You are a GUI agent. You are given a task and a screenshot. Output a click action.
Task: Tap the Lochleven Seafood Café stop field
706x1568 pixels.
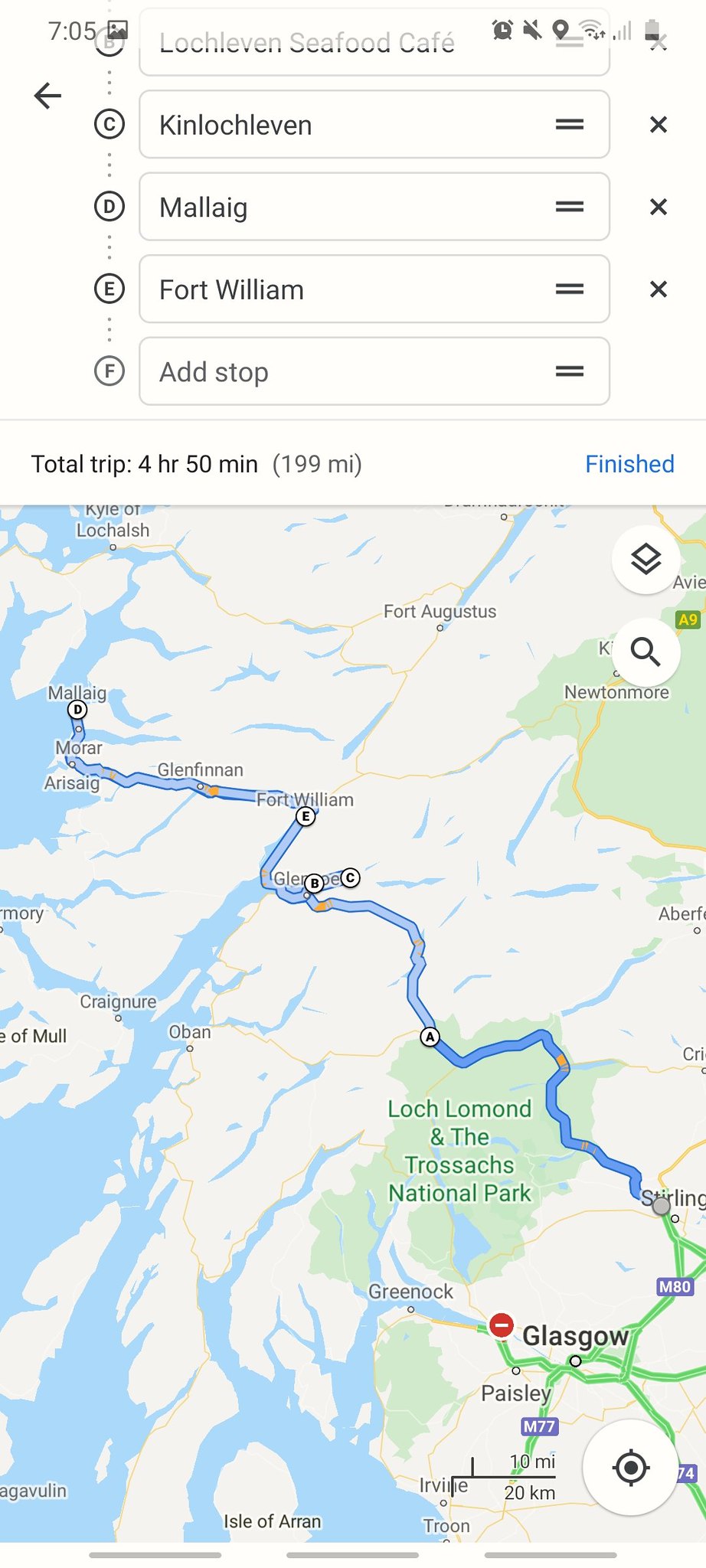pos(374,43)
